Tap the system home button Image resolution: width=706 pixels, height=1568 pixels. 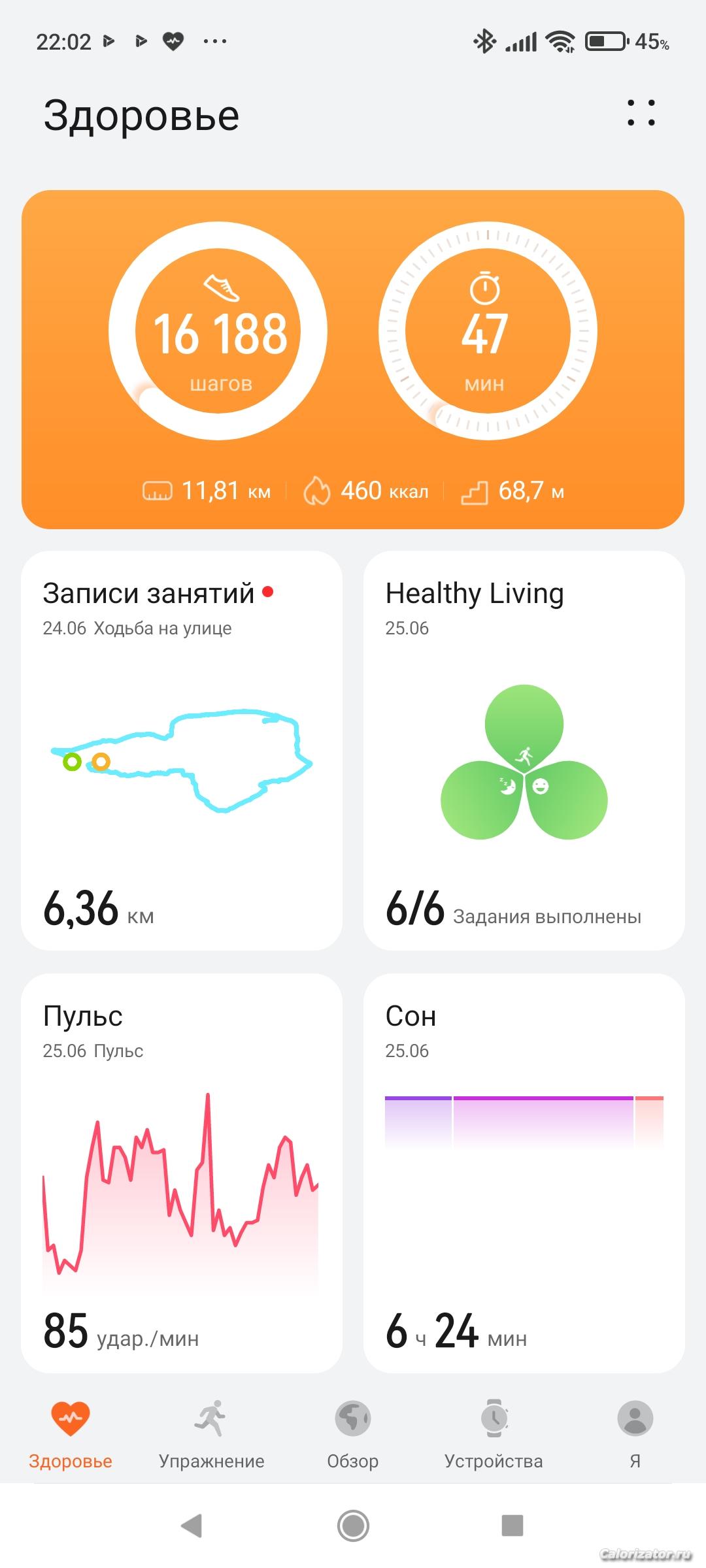[x=353, y=1526]
